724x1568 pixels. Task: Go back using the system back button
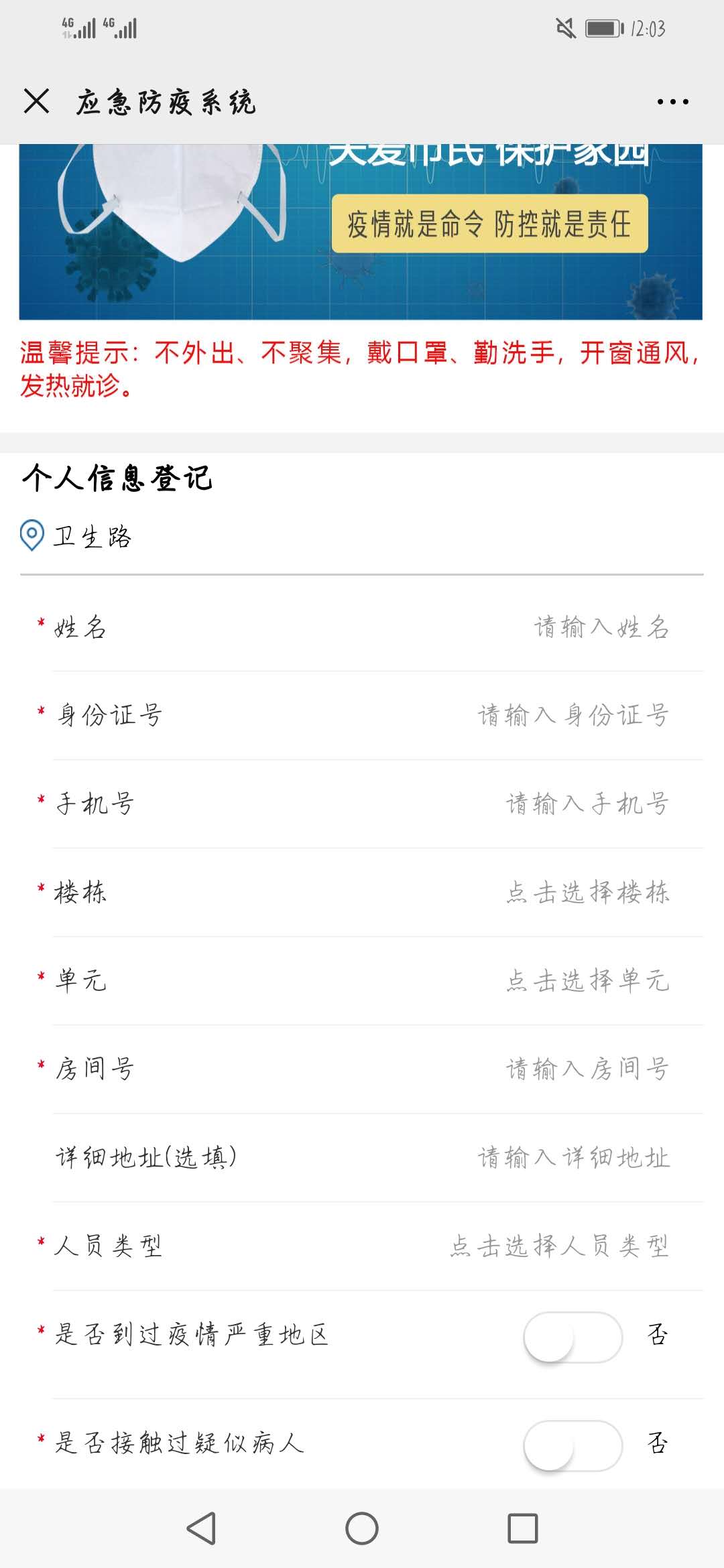pos(201,1528)
